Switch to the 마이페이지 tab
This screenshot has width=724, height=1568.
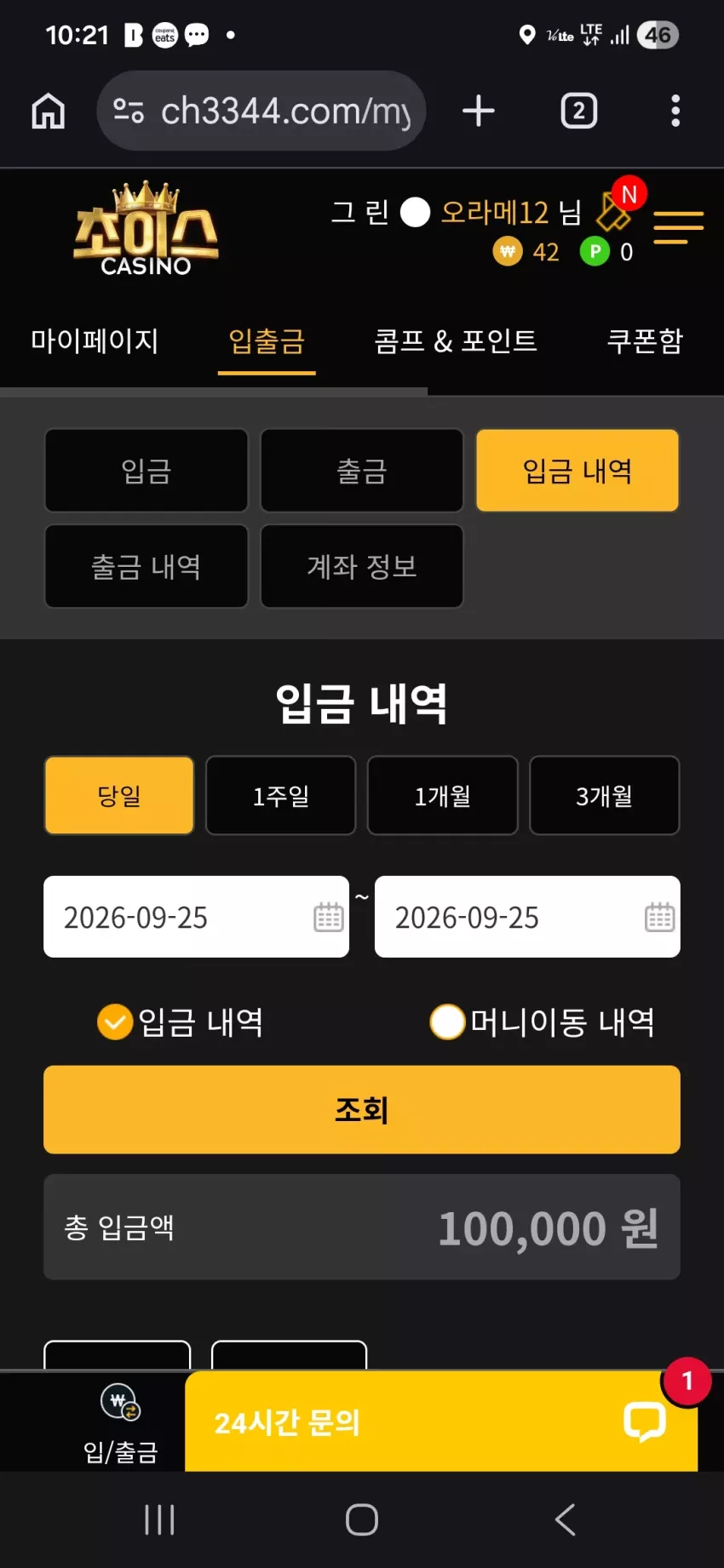click(95, 340)
